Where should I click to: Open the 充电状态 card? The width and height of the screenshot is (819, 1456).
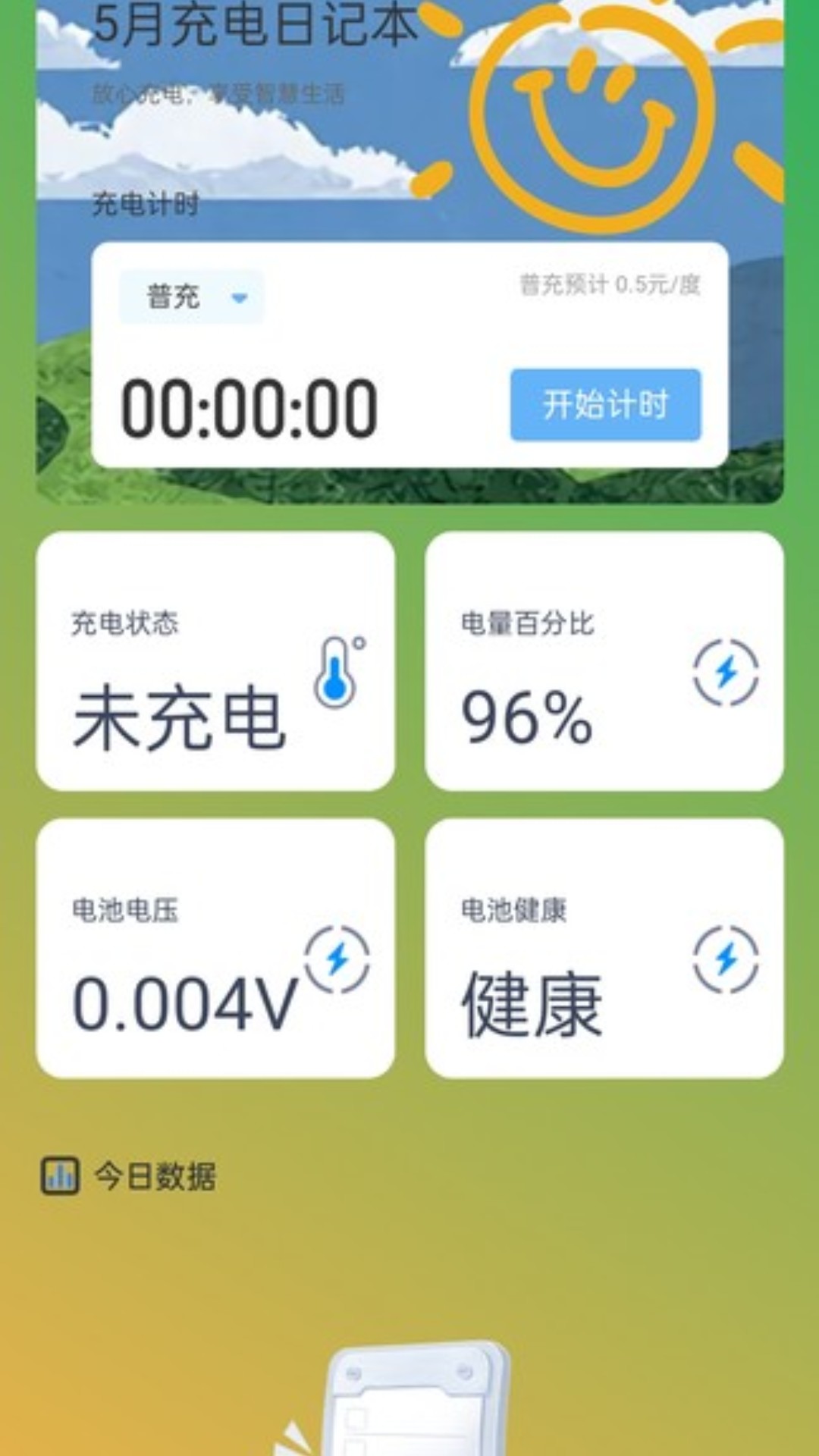[215, 661]
